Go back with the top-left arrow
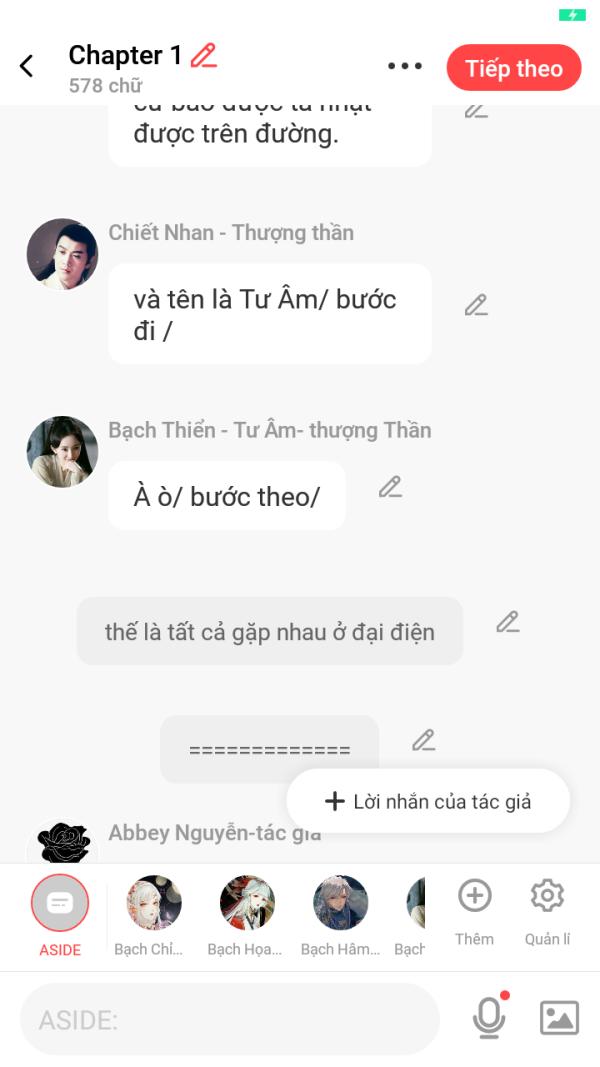 point(27,67)
